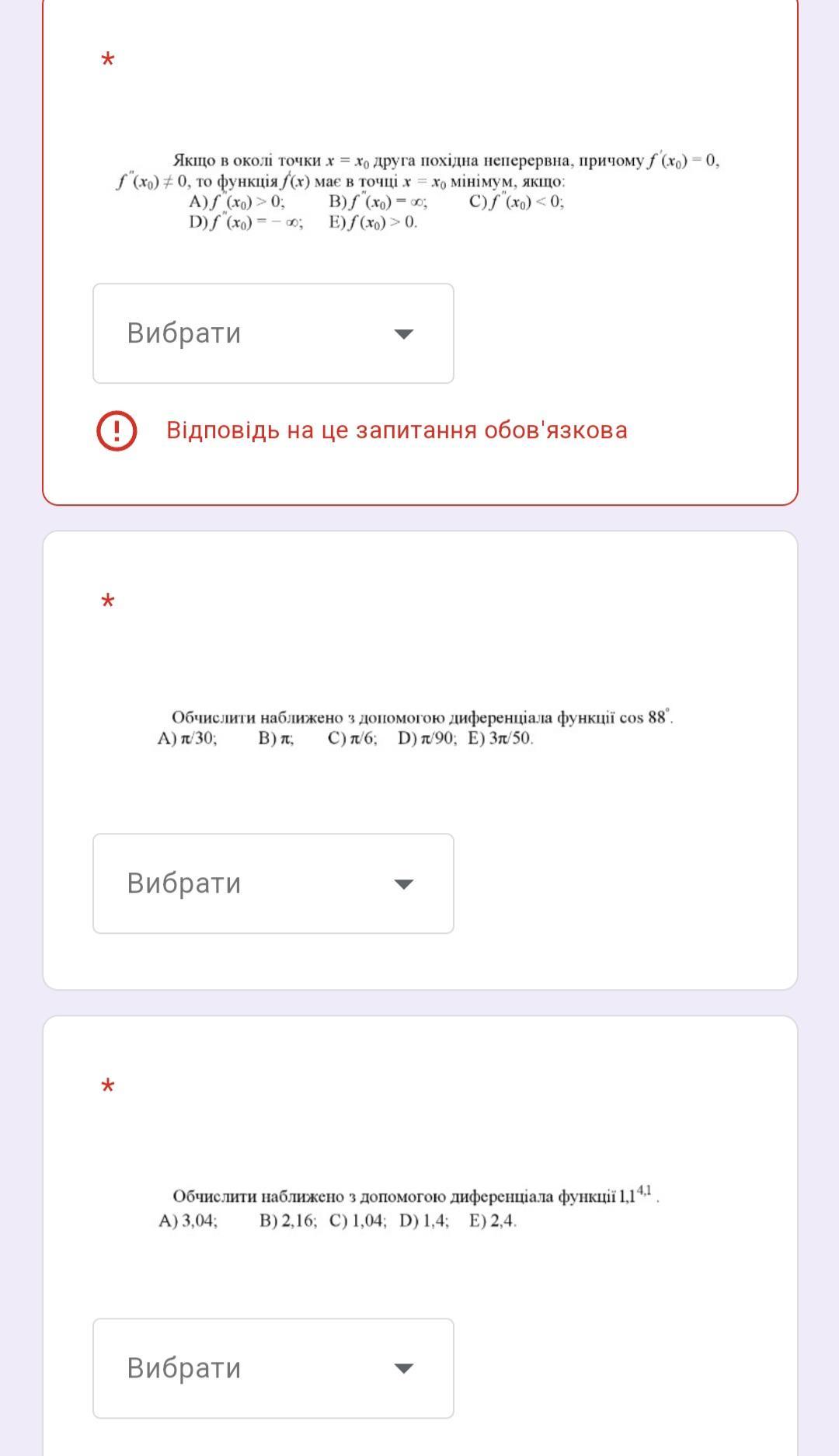Open the dropdown under the minimum condition question

(x=273, y=333)
